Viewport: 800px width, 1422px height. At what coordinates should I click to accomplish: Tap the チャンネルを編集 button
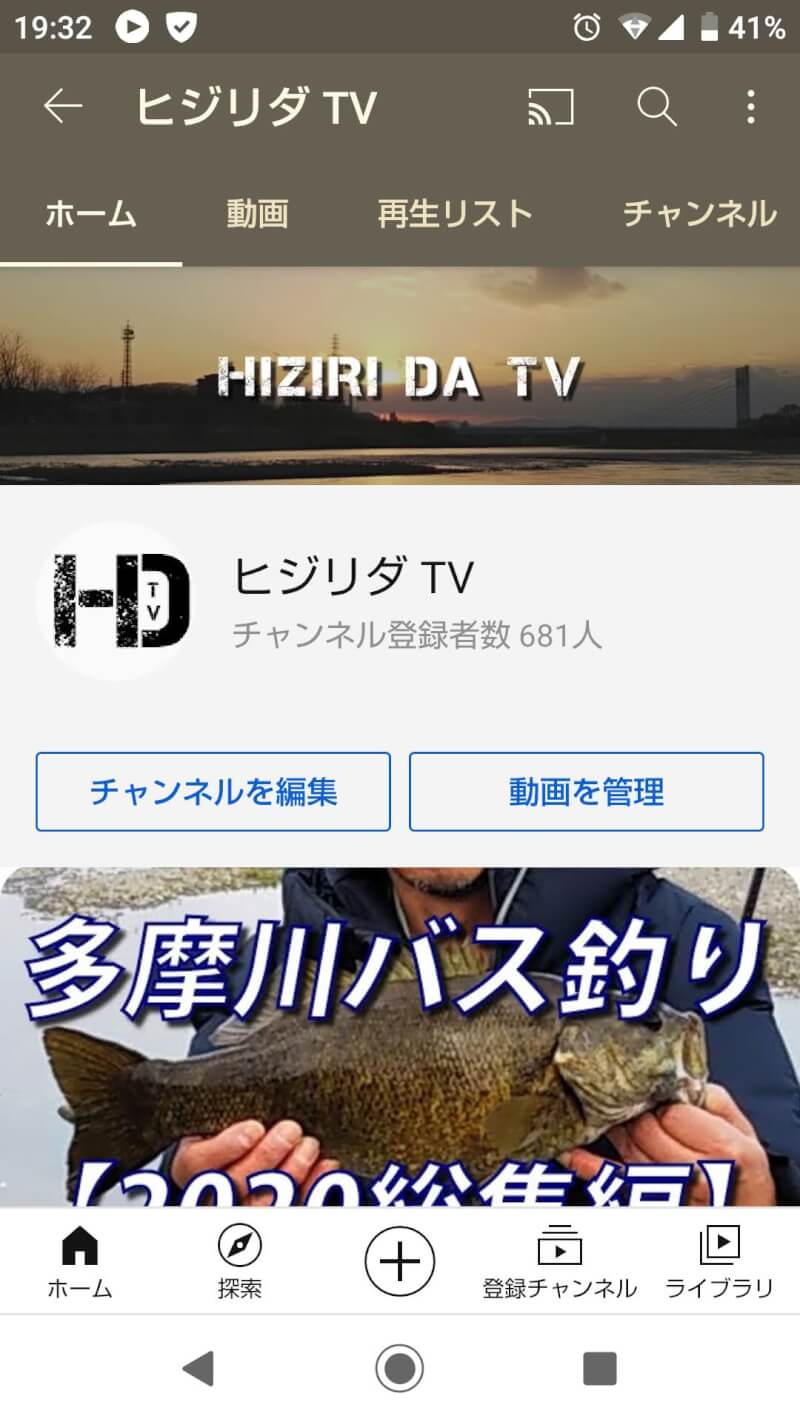[x=213, y=792]
